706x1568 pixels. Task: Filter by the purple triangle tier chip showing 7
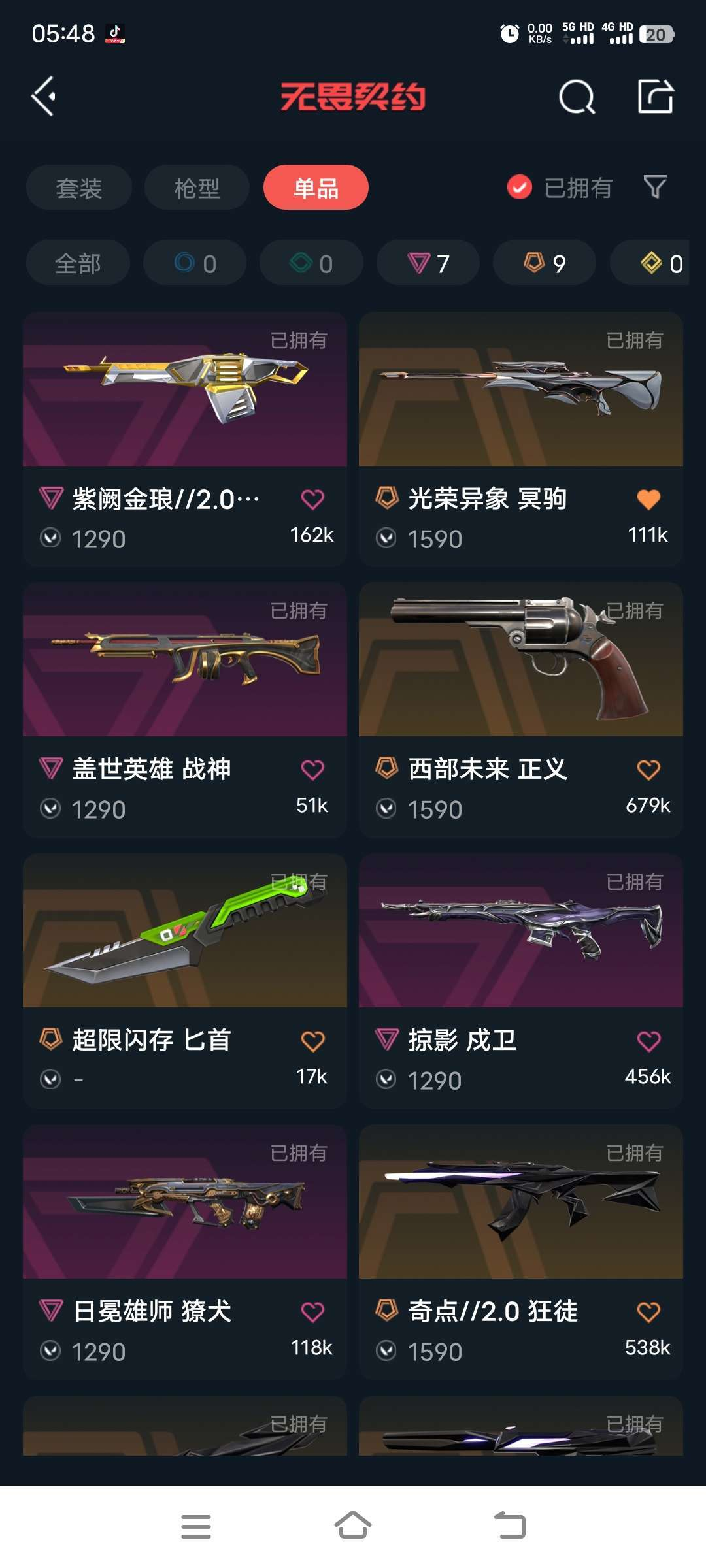[428, 263]
